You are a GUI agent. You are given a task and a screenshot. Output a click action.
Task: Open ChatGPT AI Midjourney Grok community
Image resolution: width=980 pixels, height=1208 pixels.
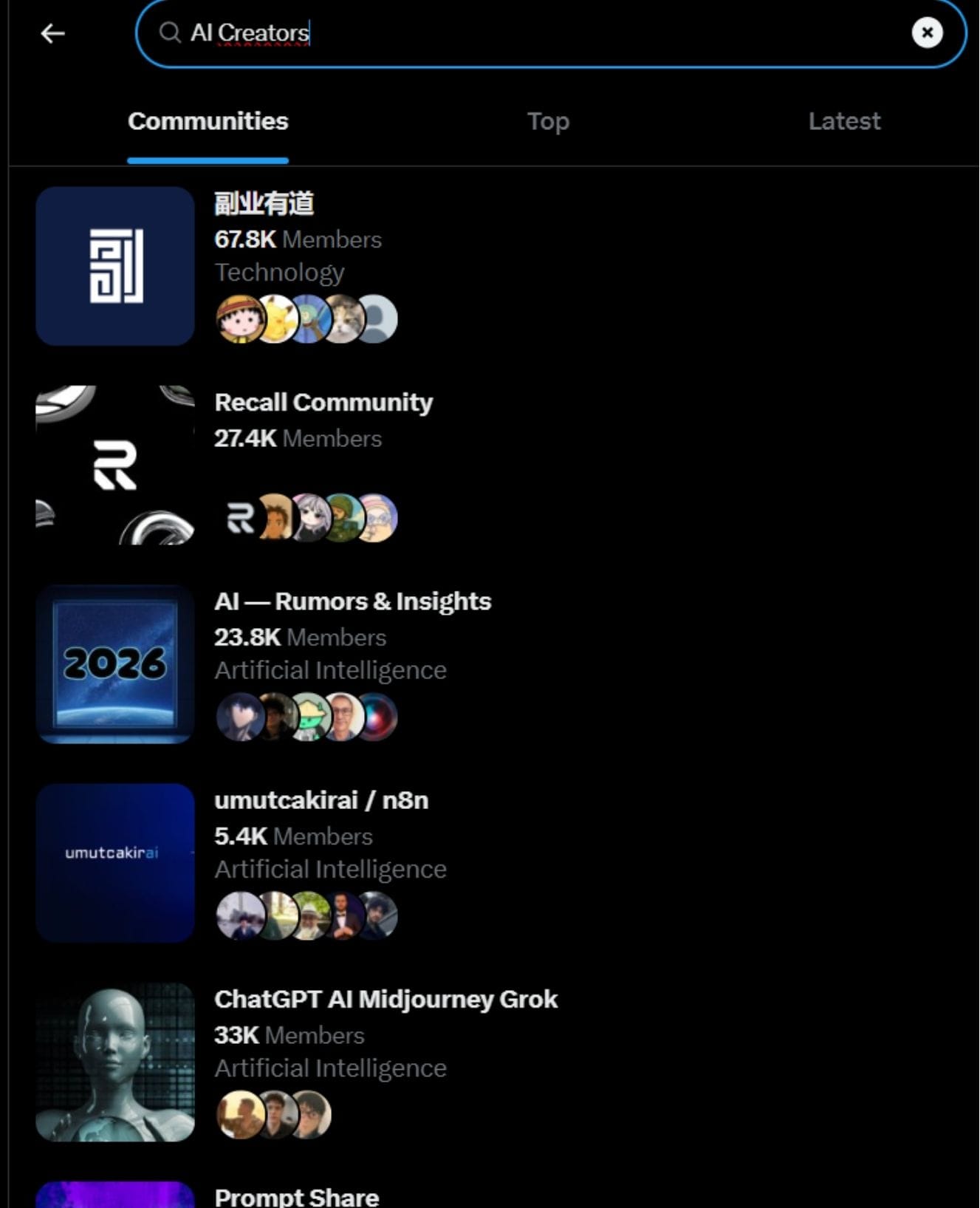[x=386, y=999]
